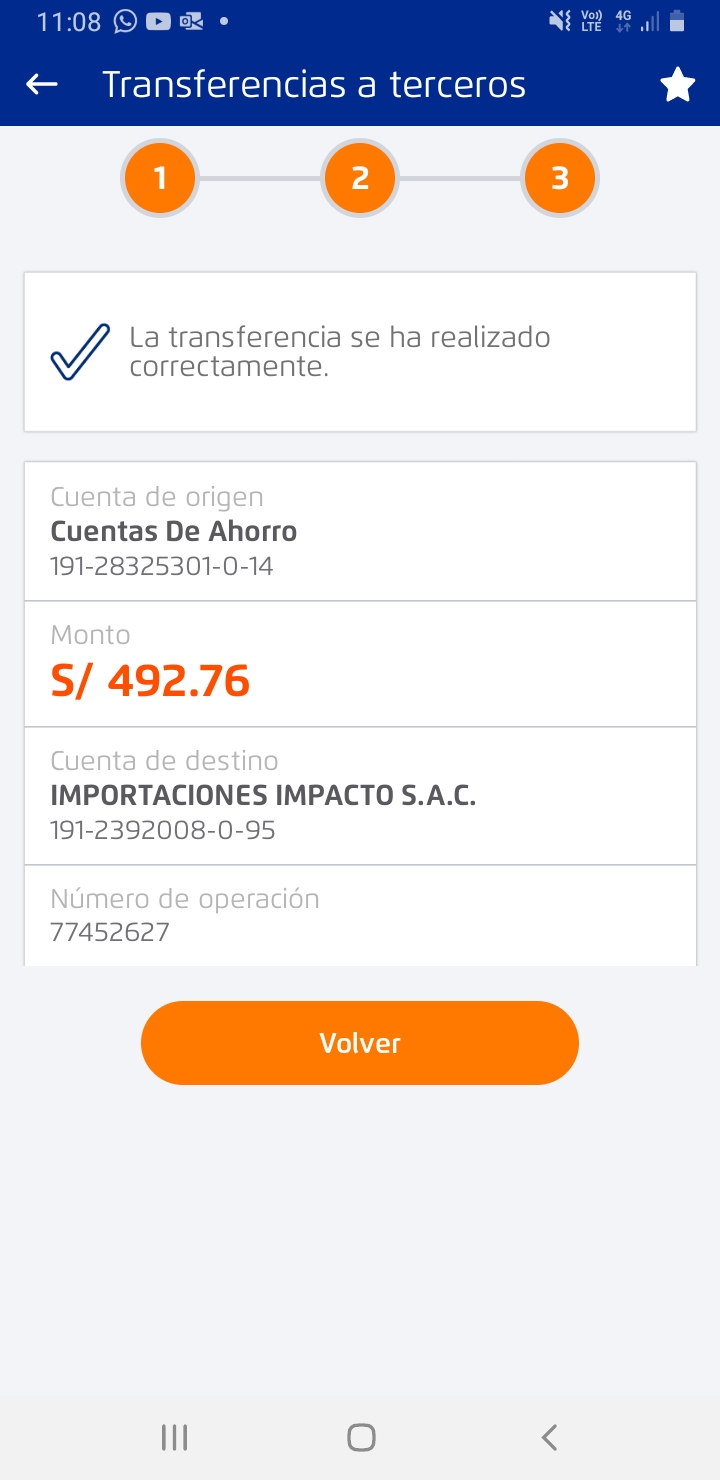Open the system recent apps view
Screen dimensions: 720x1480
(175, 1438)
